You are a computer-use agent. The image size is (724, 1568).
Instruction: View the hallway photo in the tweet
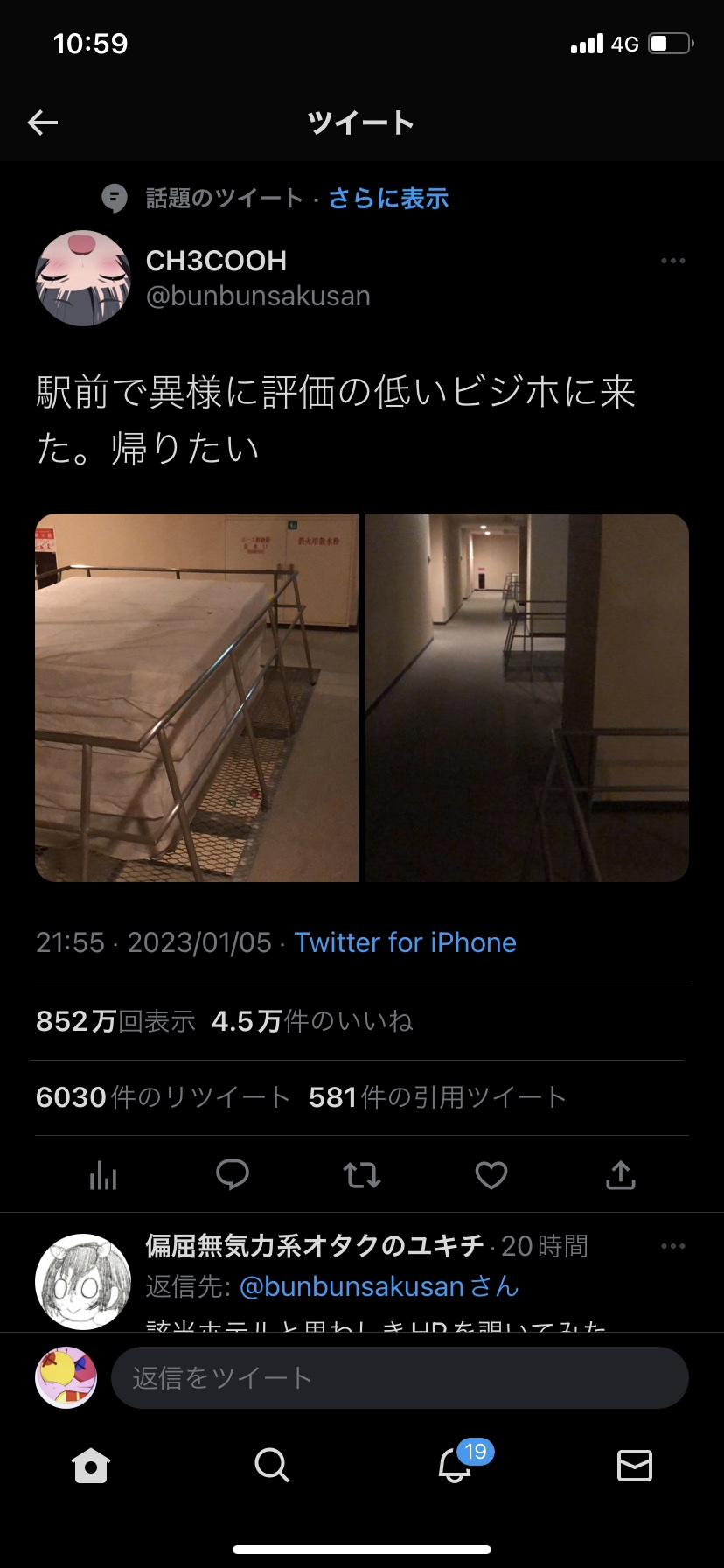coord(527,697)
